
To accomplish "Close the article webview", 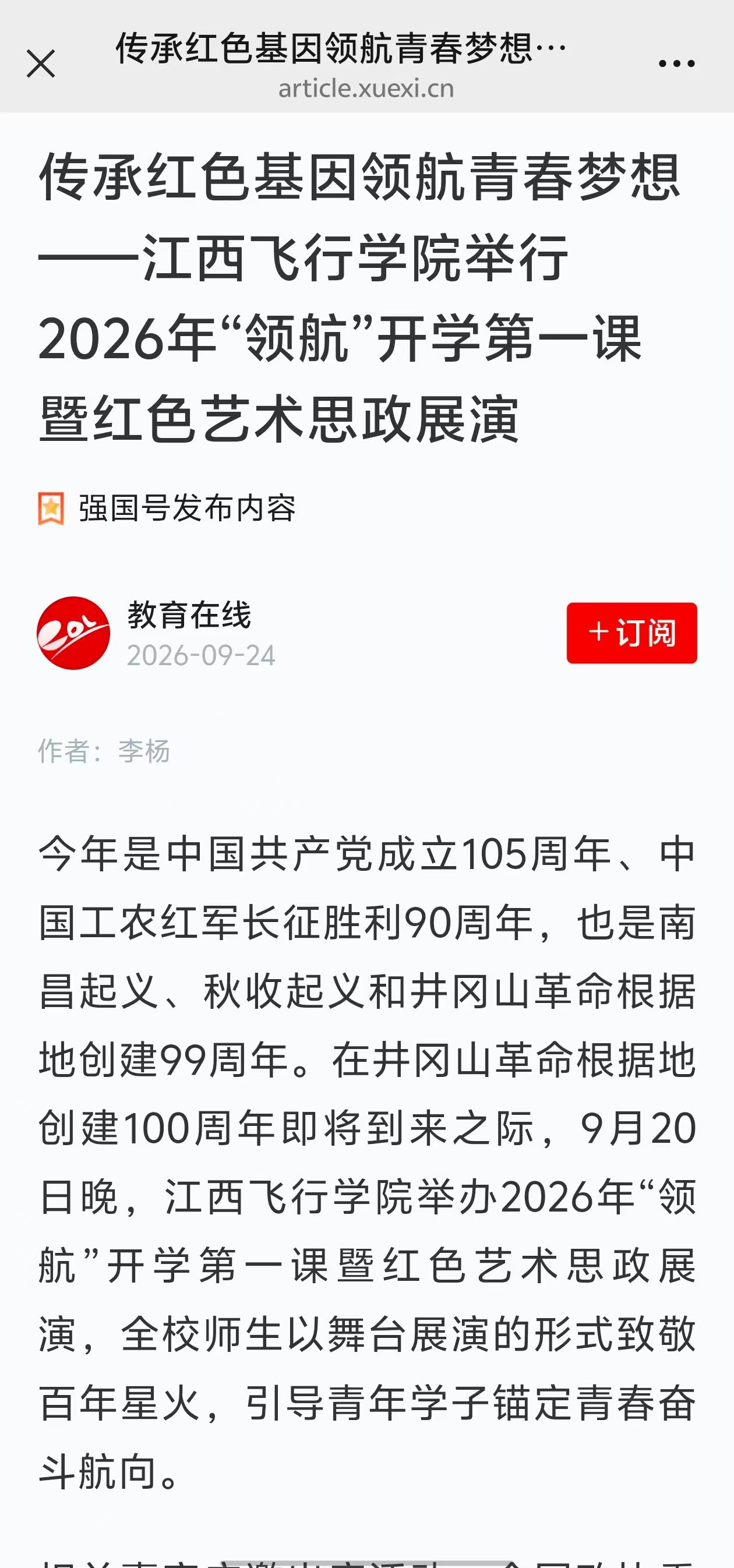I will tap(41, 63).
